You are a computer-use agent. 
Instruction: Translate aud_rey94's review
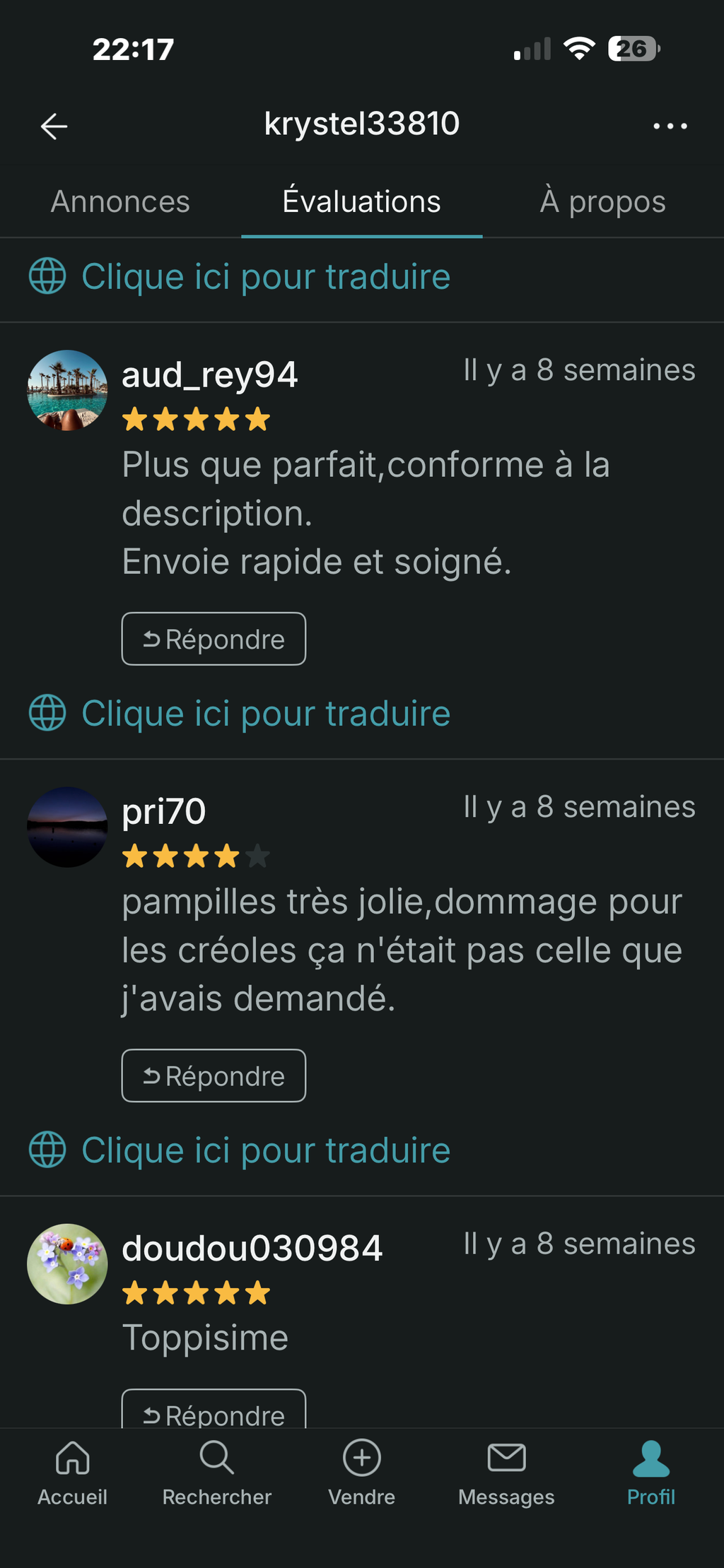pyautogui.click(x=240, y=713)
